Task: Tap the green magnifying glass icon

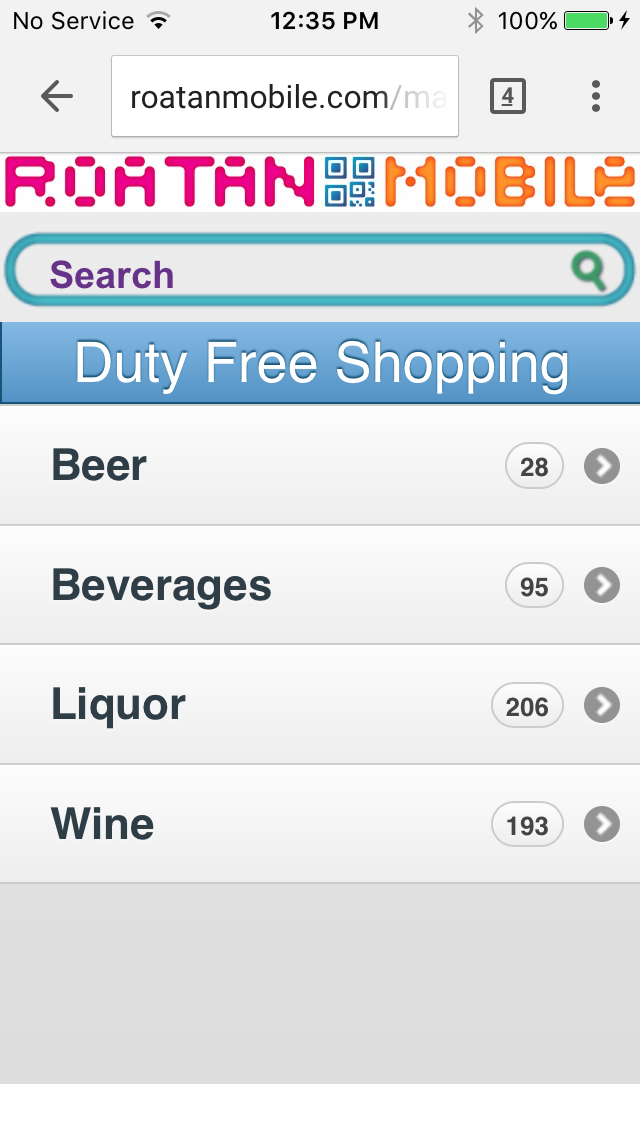Action: (x=589, y=271)
